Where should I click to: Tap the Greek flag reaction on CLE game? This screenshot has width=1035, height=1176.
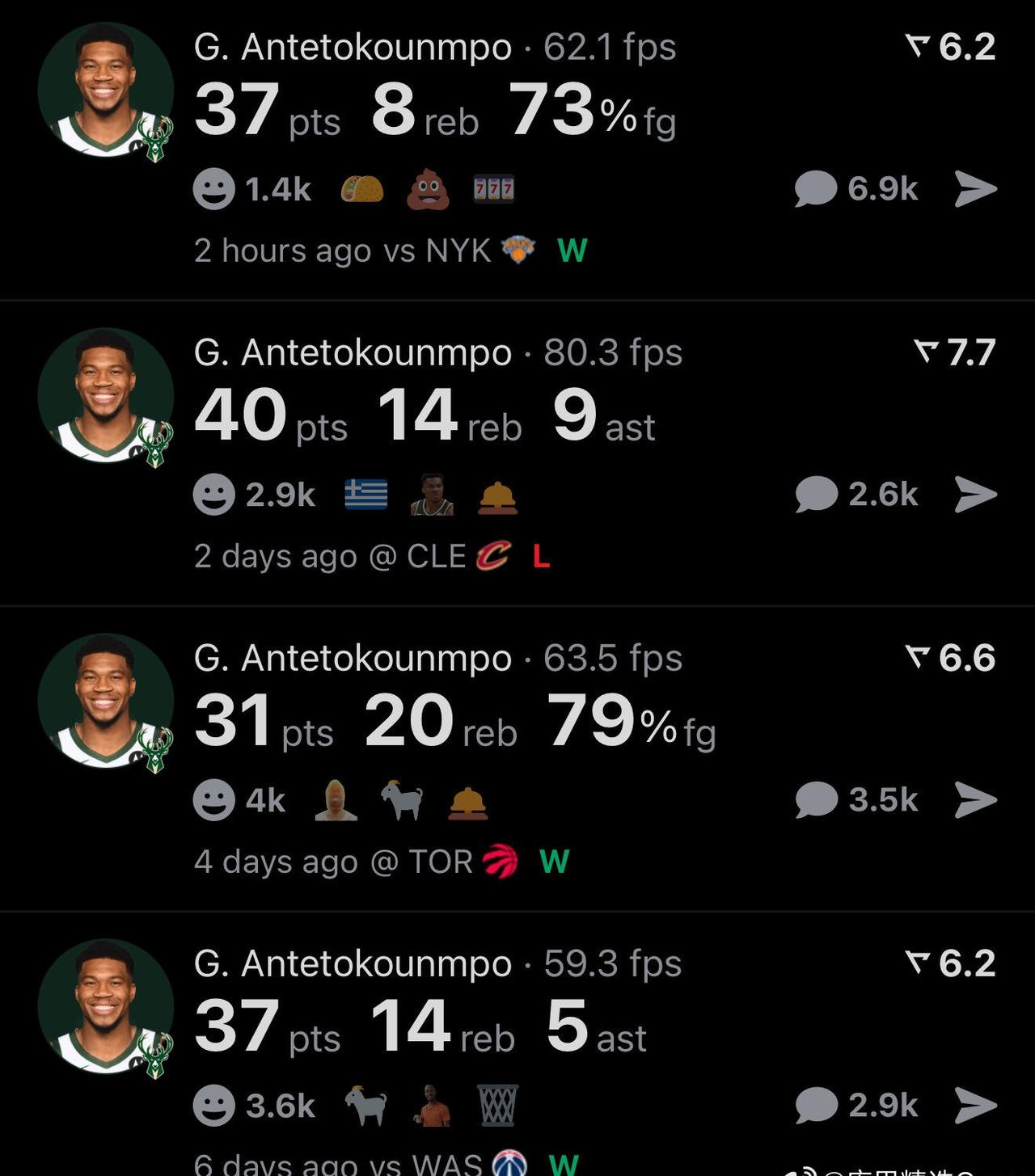(x=365, y=495)
